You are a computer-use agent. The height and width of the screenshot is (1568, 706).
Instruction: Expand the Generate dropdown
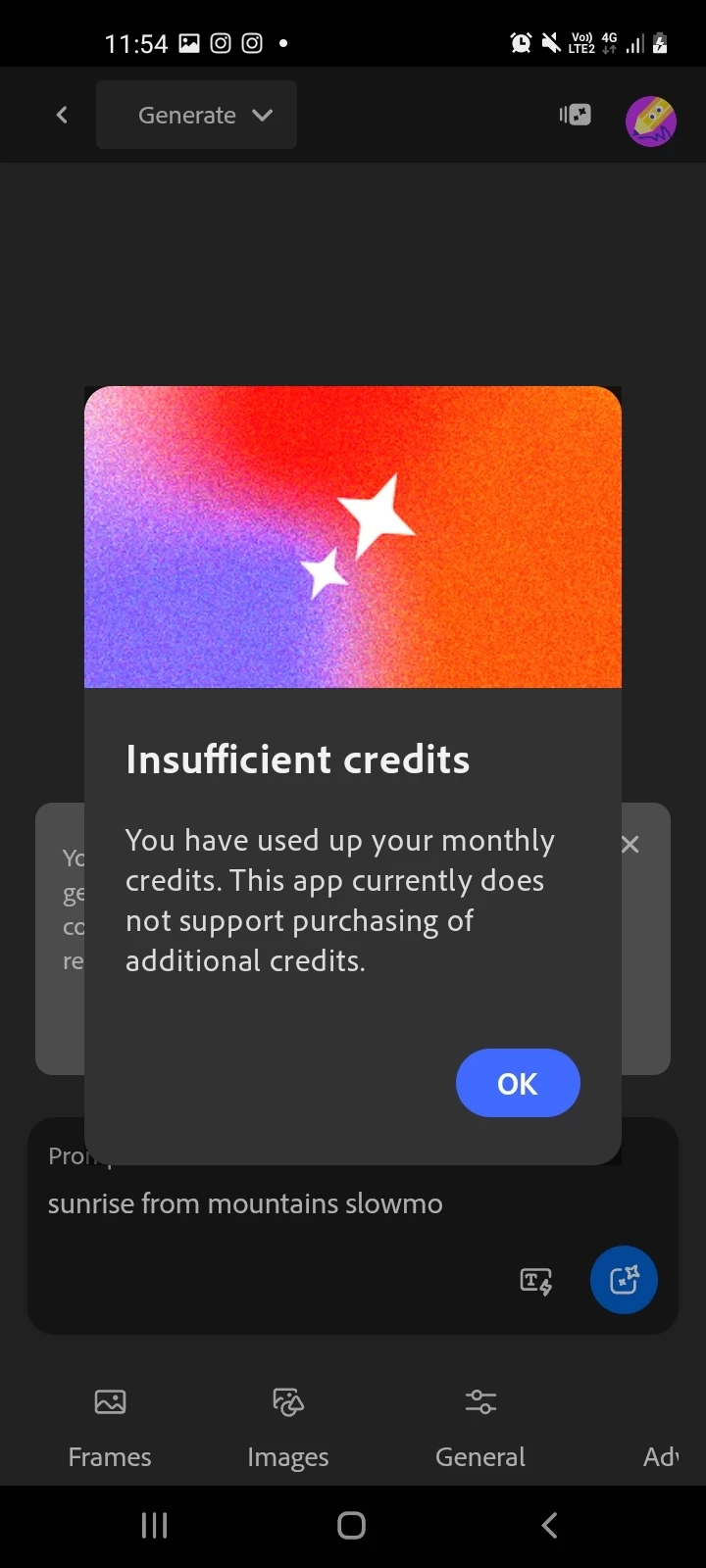tap(197, 115)
